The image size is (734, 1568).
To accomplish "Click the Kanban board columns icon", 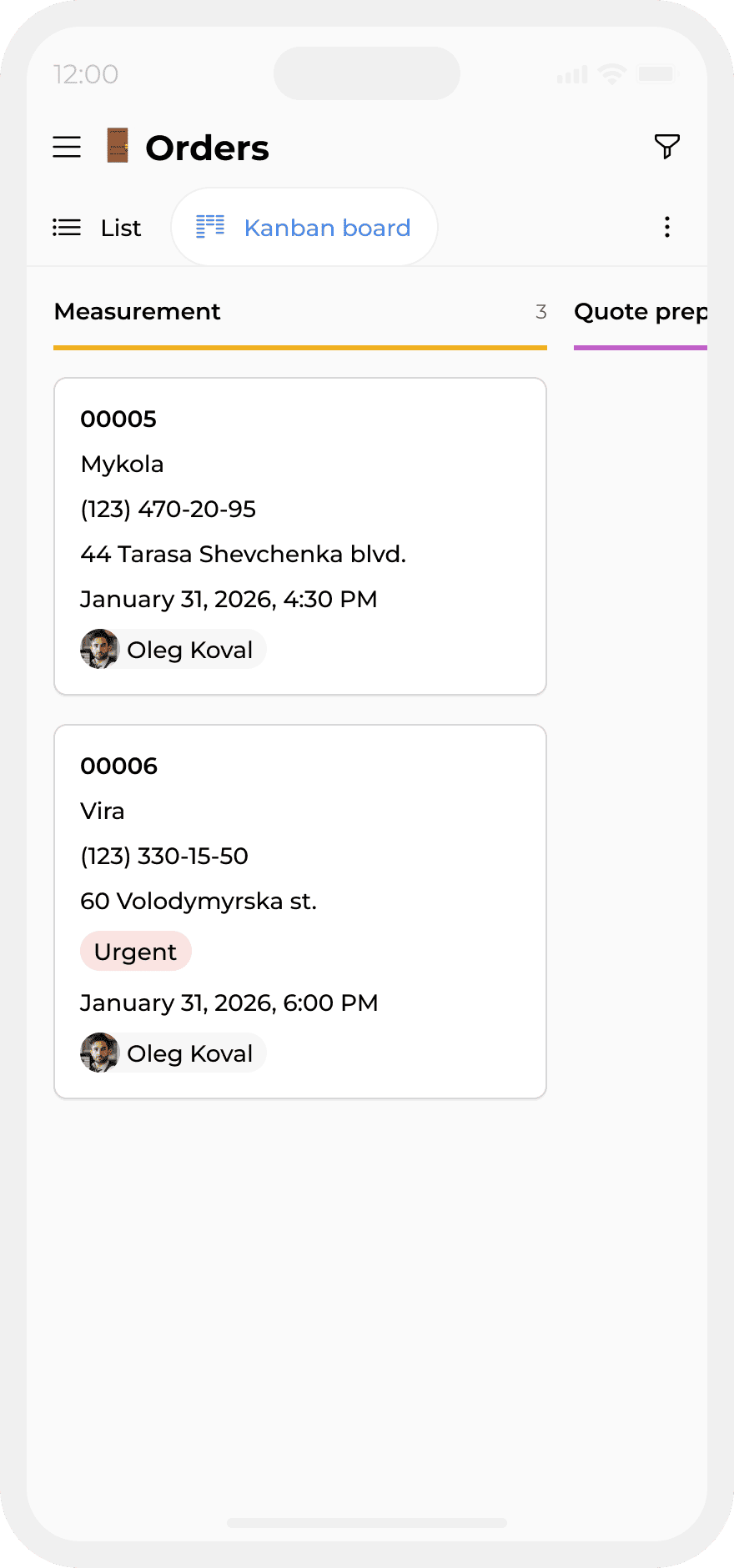I will click(212, 227).
